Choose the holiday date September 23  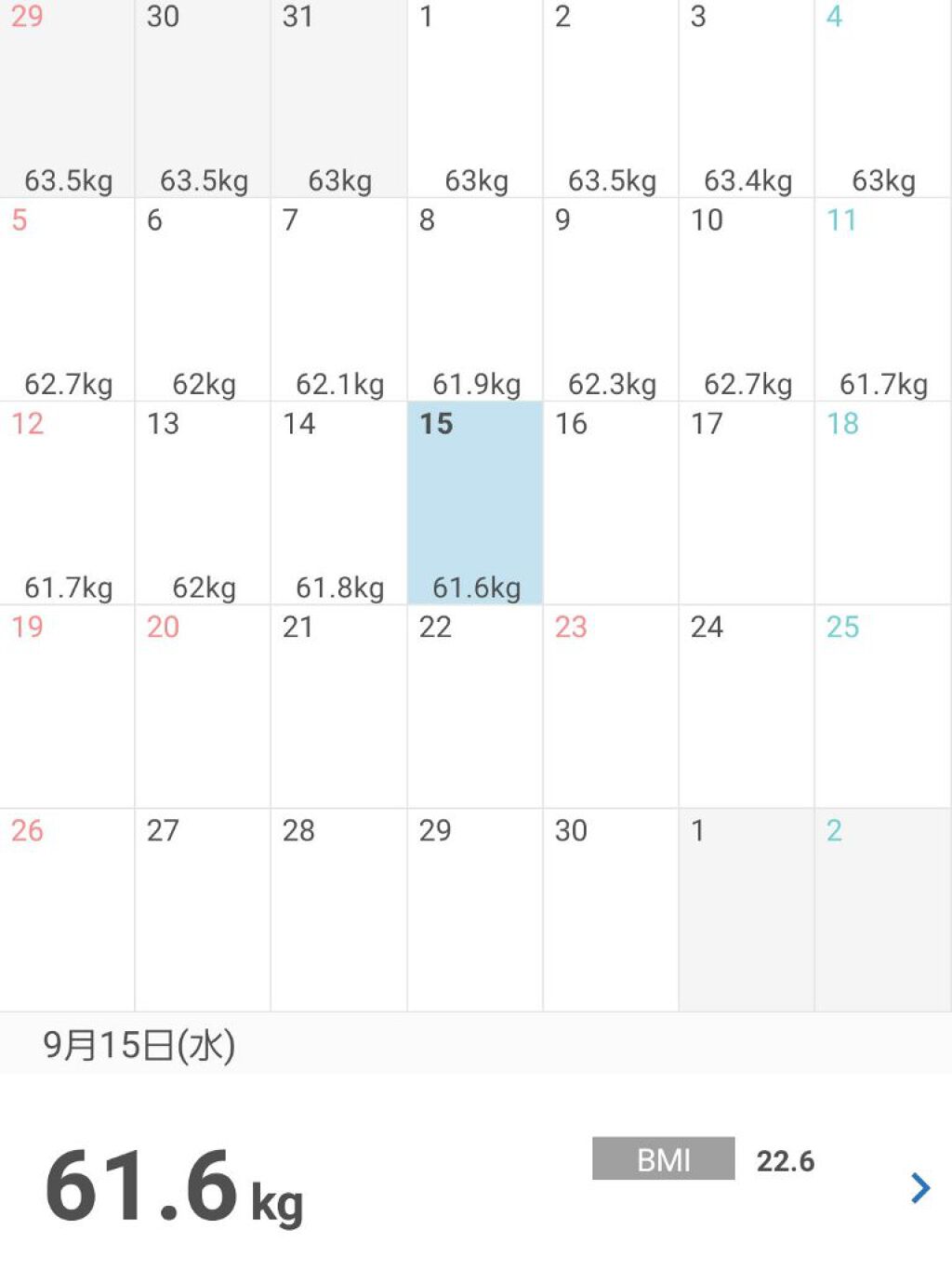click(611, 707)
